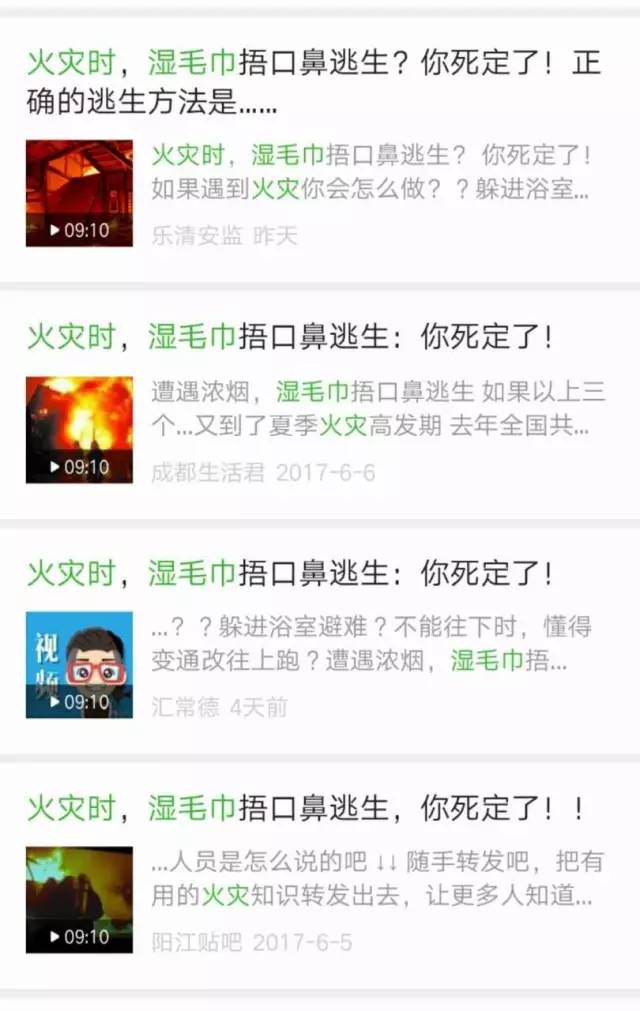Open the result from 成都生活君
This screenshot has width=640, height=1011.
click(x=290, y=337)
